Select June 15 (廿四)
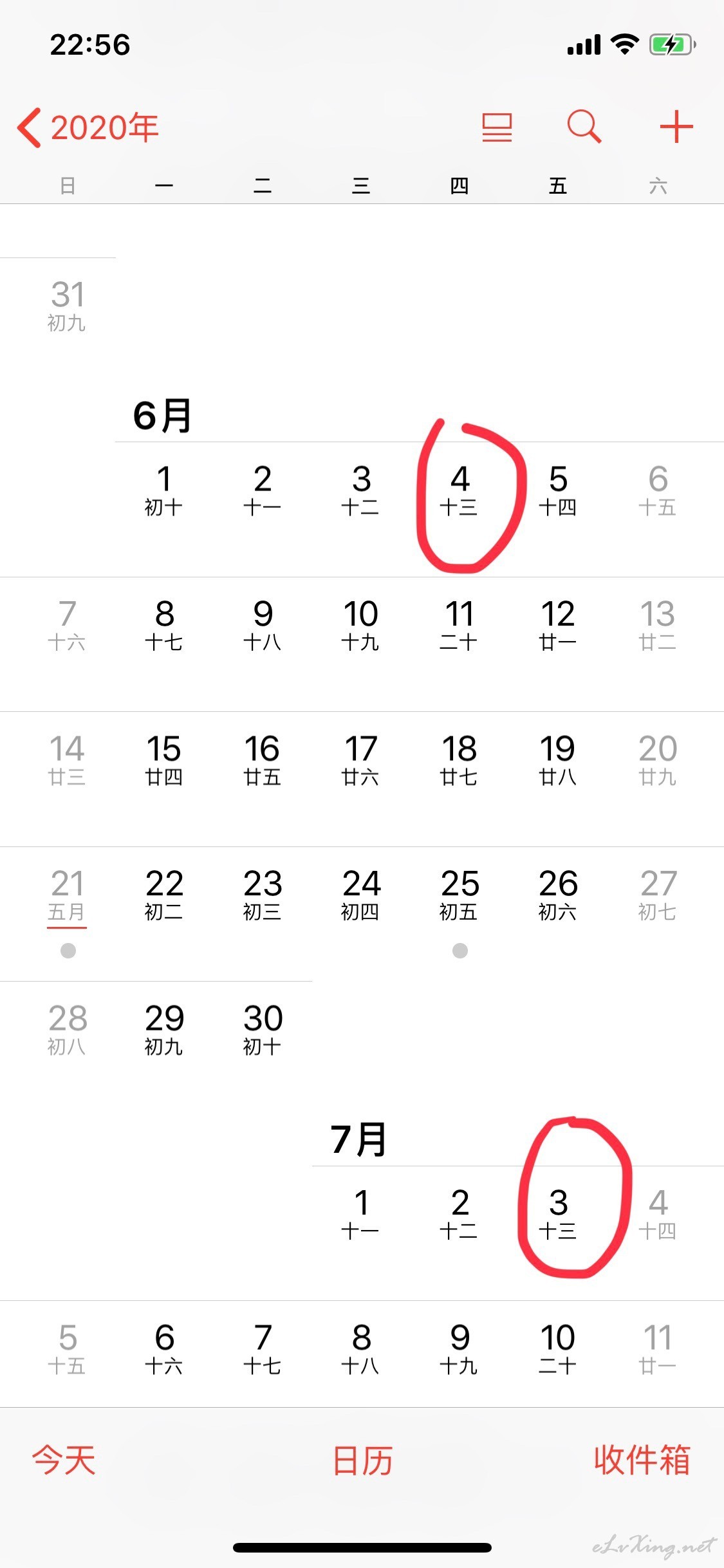724x1568 pixels. point(164,761)
